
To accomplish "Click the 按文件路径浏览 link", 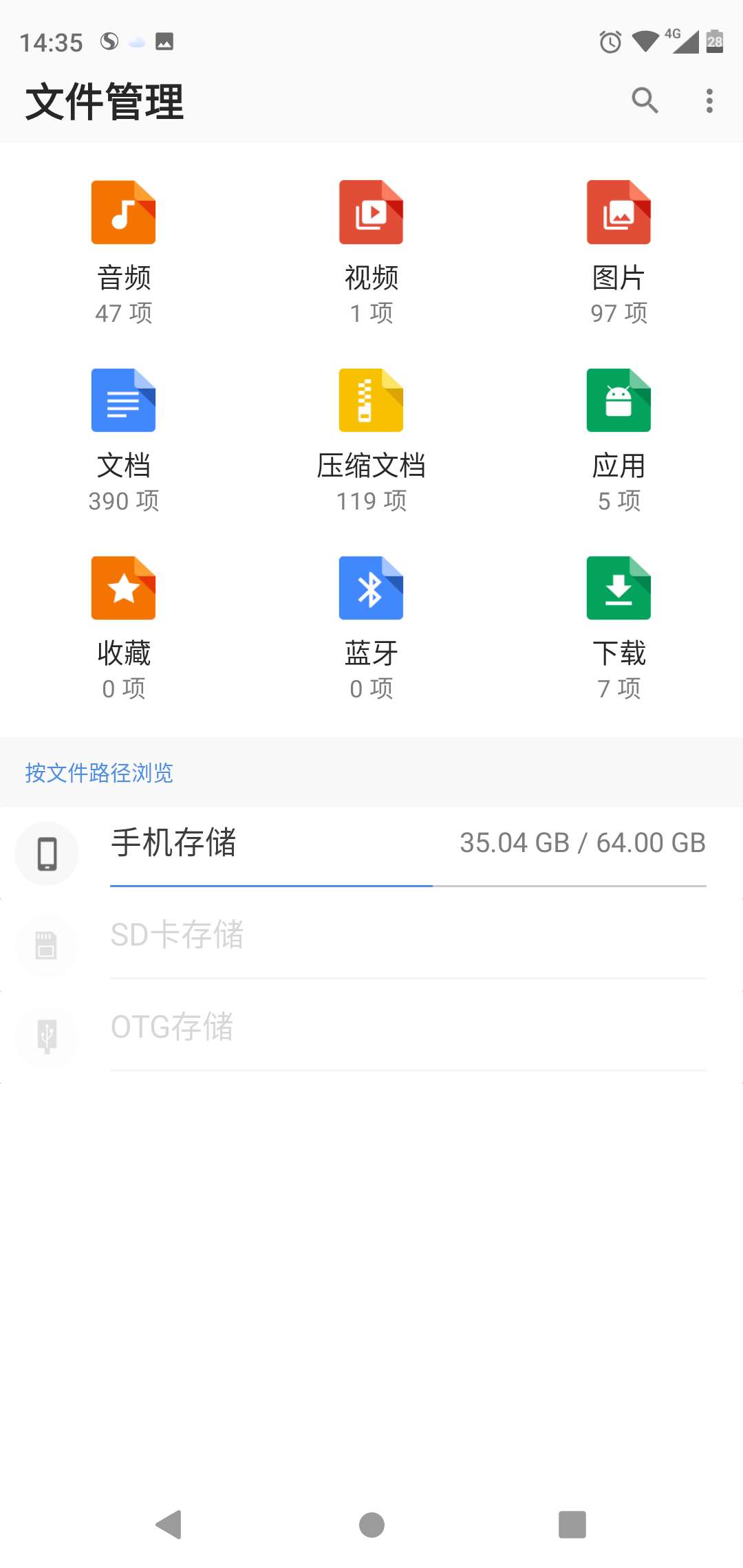I will click(x=99, y=773).
